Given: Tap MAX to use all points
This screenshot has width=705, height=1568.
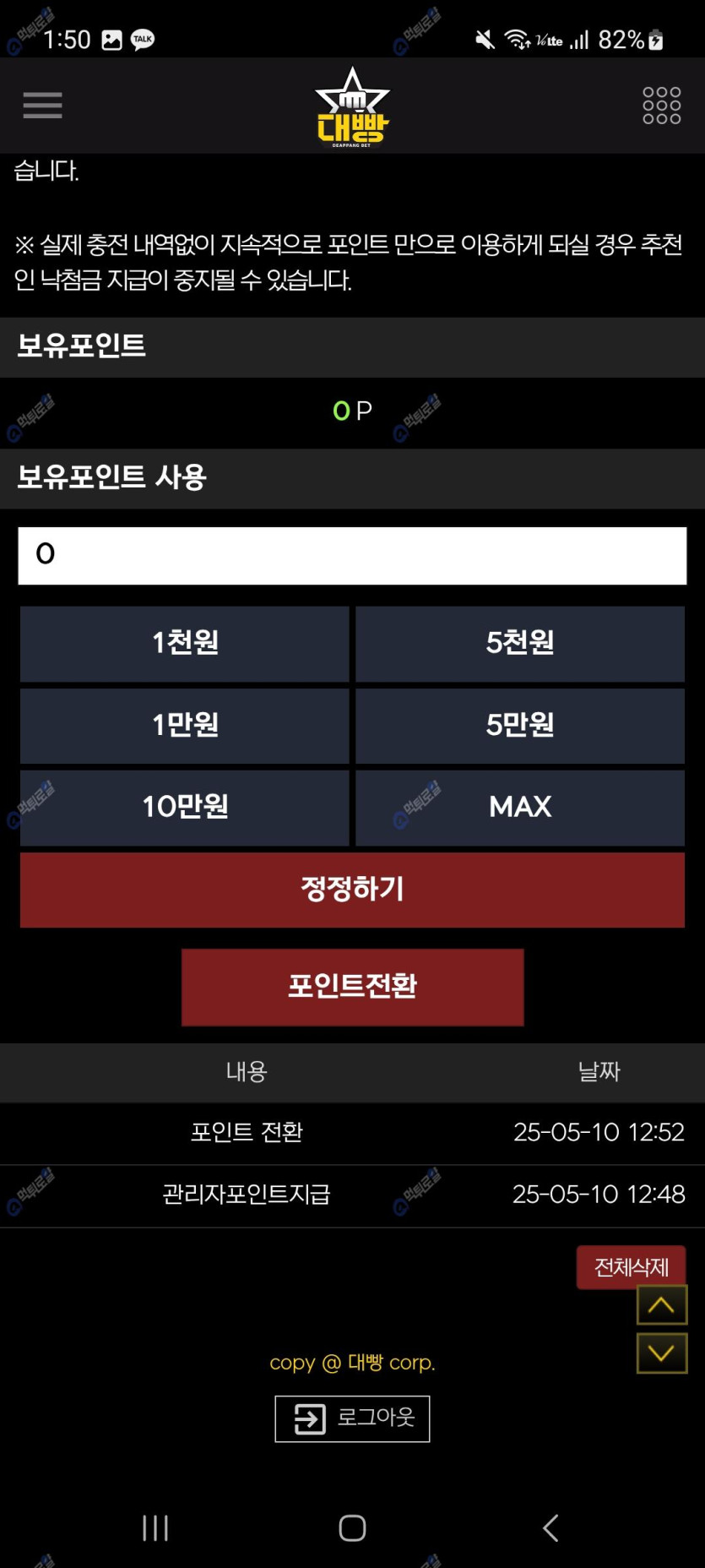Looking at the screenshot, I should click(520, 808).
